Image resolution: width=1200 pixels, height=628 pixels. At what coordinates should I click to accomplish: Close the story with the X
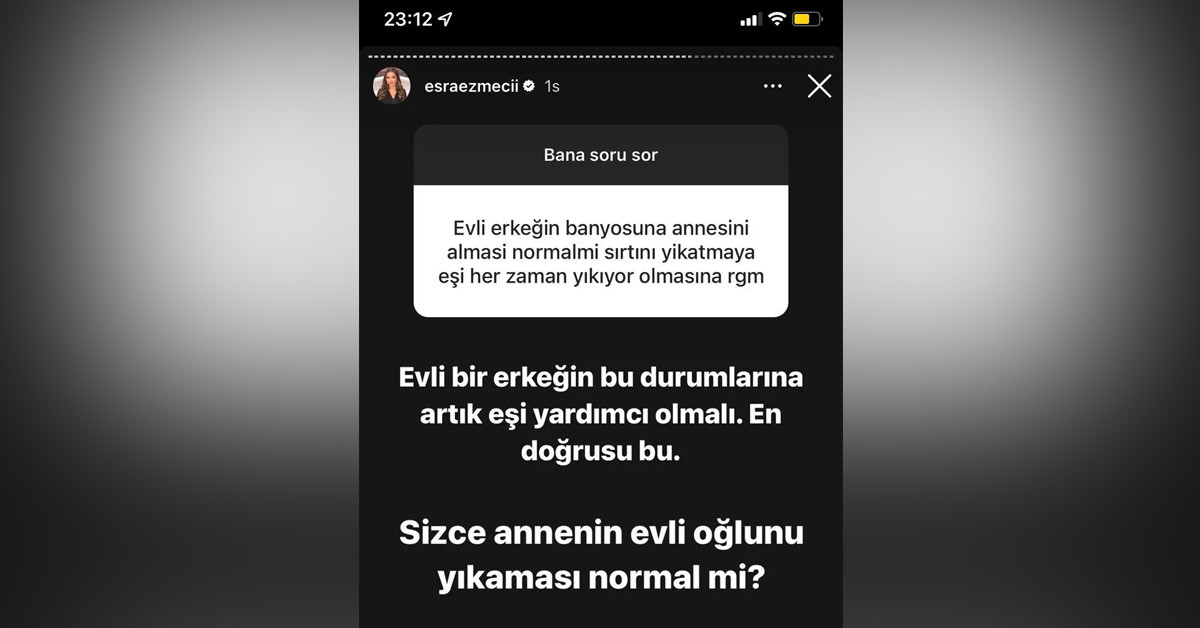click(x=819, y=86)
